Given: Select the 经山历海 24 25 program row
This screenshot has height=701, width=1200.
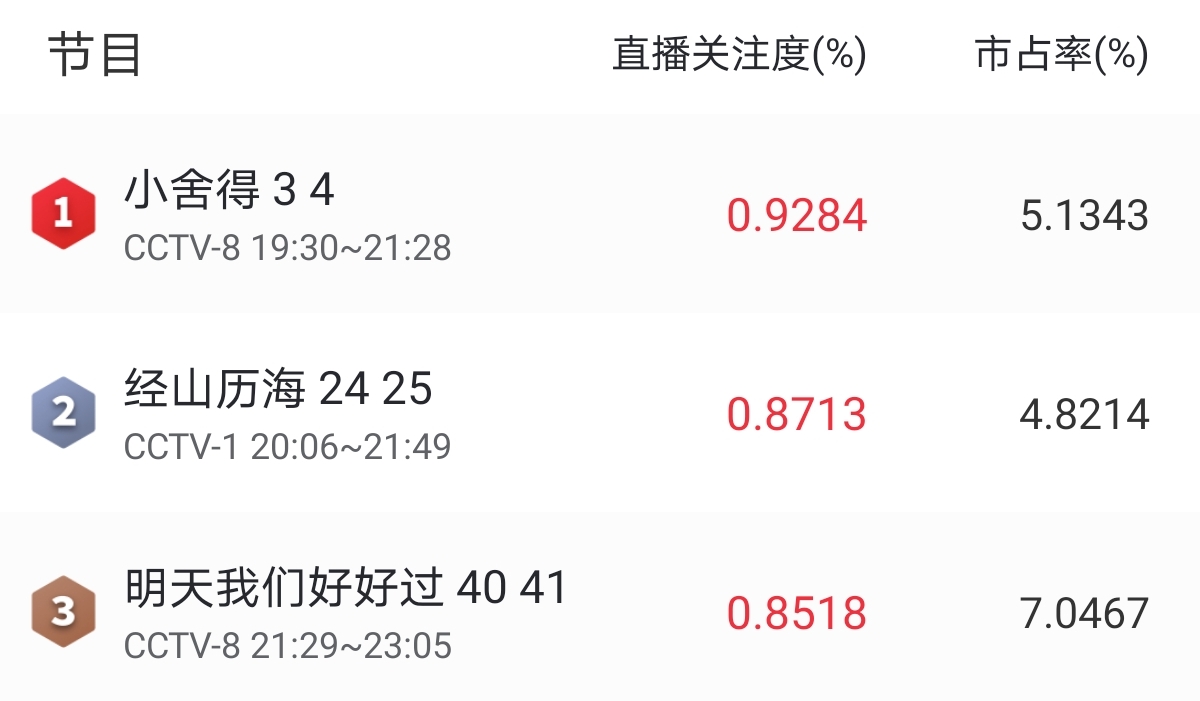Looking at the screenshot, I should pyautogui.click(x=279, y=389).
